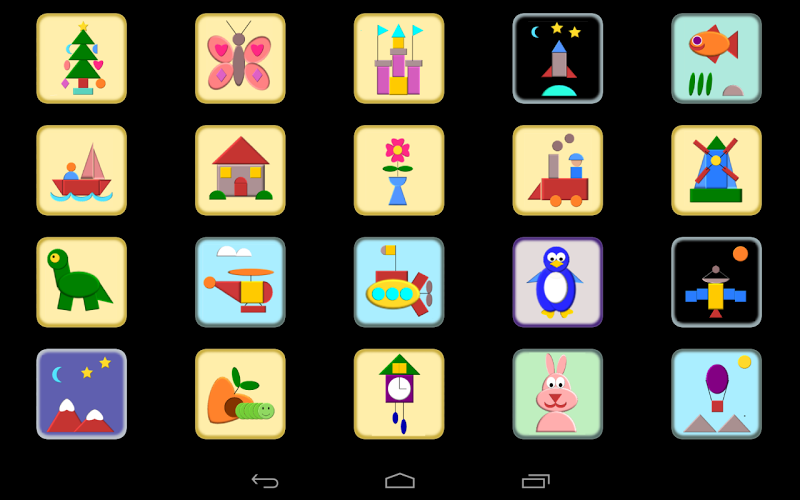
Task: Choose the purple hot air balloon tile
Action: [716, 394]
